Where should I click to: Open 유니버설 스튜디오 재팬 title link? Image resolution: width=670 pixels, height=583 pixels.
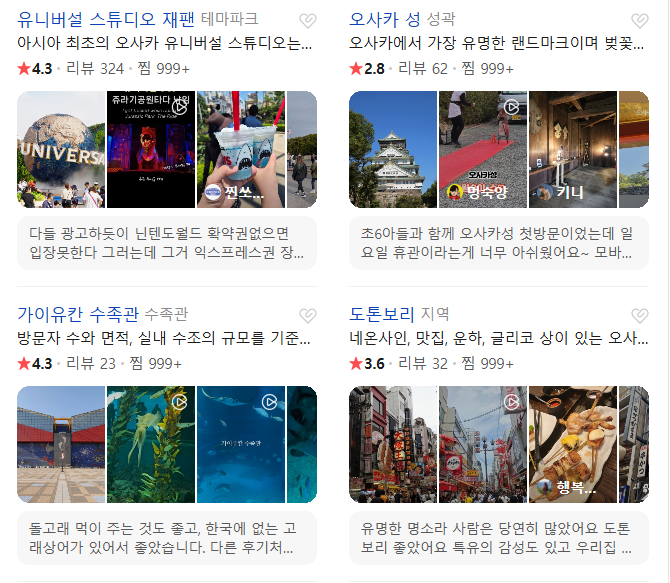pos(106,19)
